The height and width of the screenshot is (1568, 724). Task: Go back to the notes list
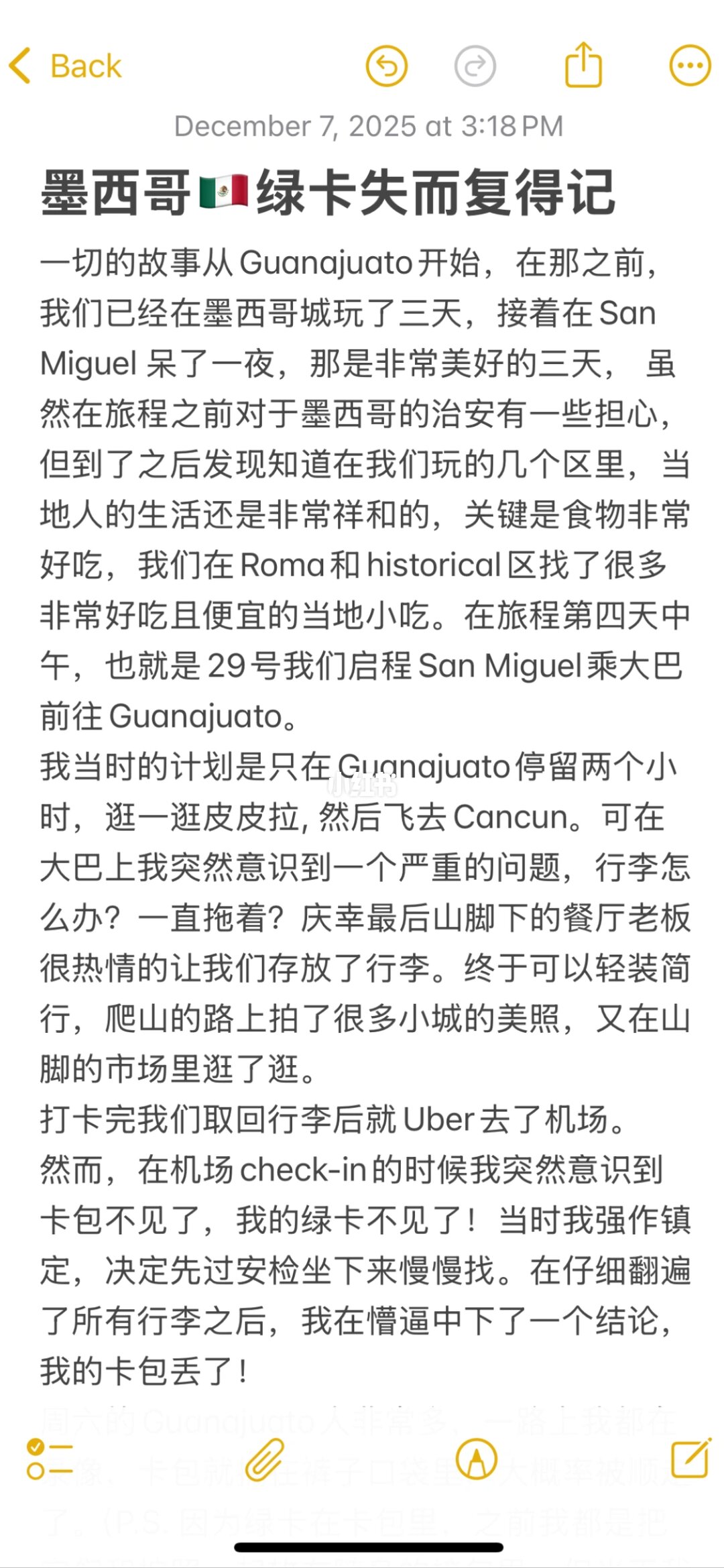tap(65, 66)
